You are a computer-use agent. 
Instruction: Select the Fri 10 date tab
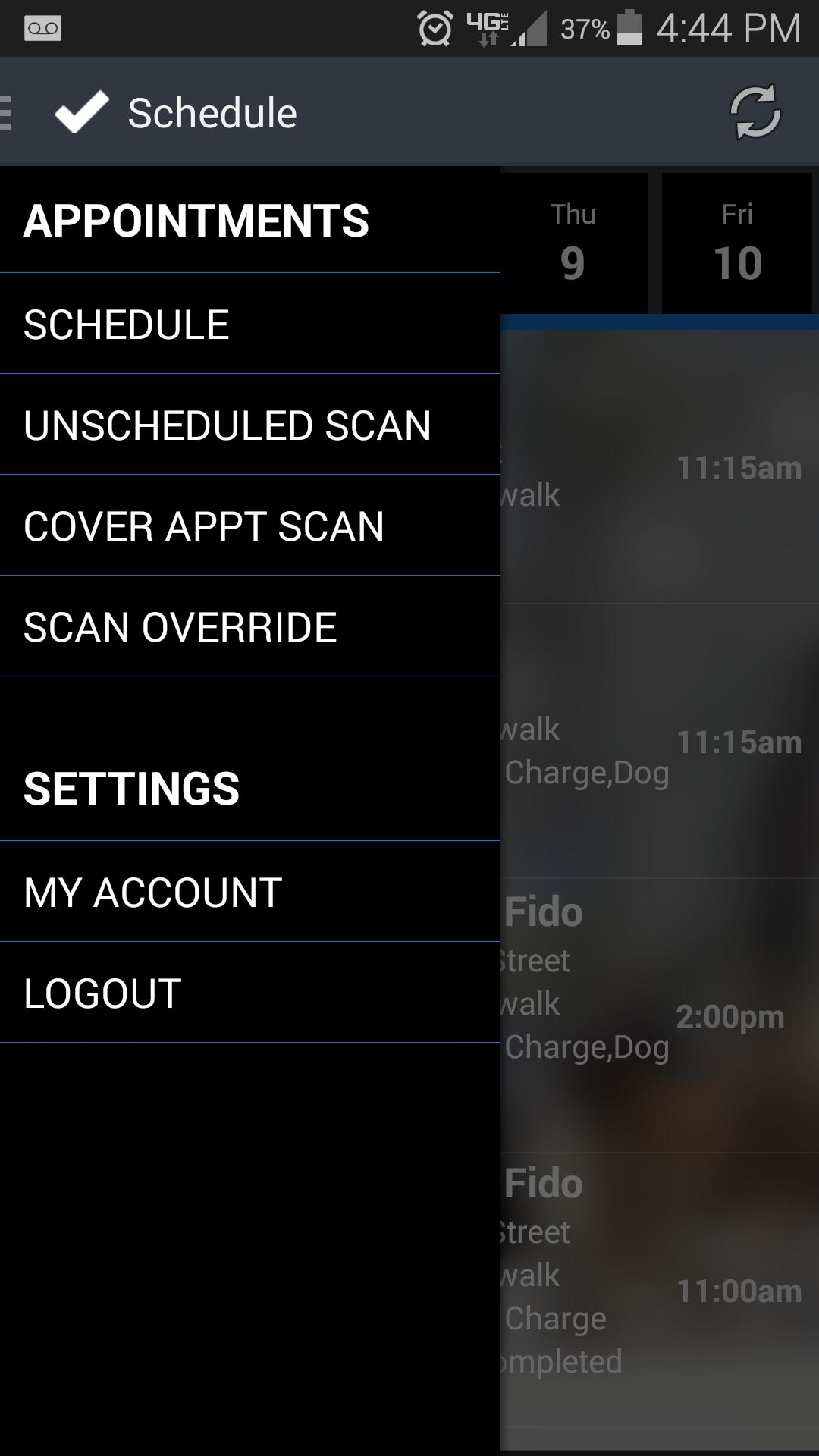tap(737, 243)
